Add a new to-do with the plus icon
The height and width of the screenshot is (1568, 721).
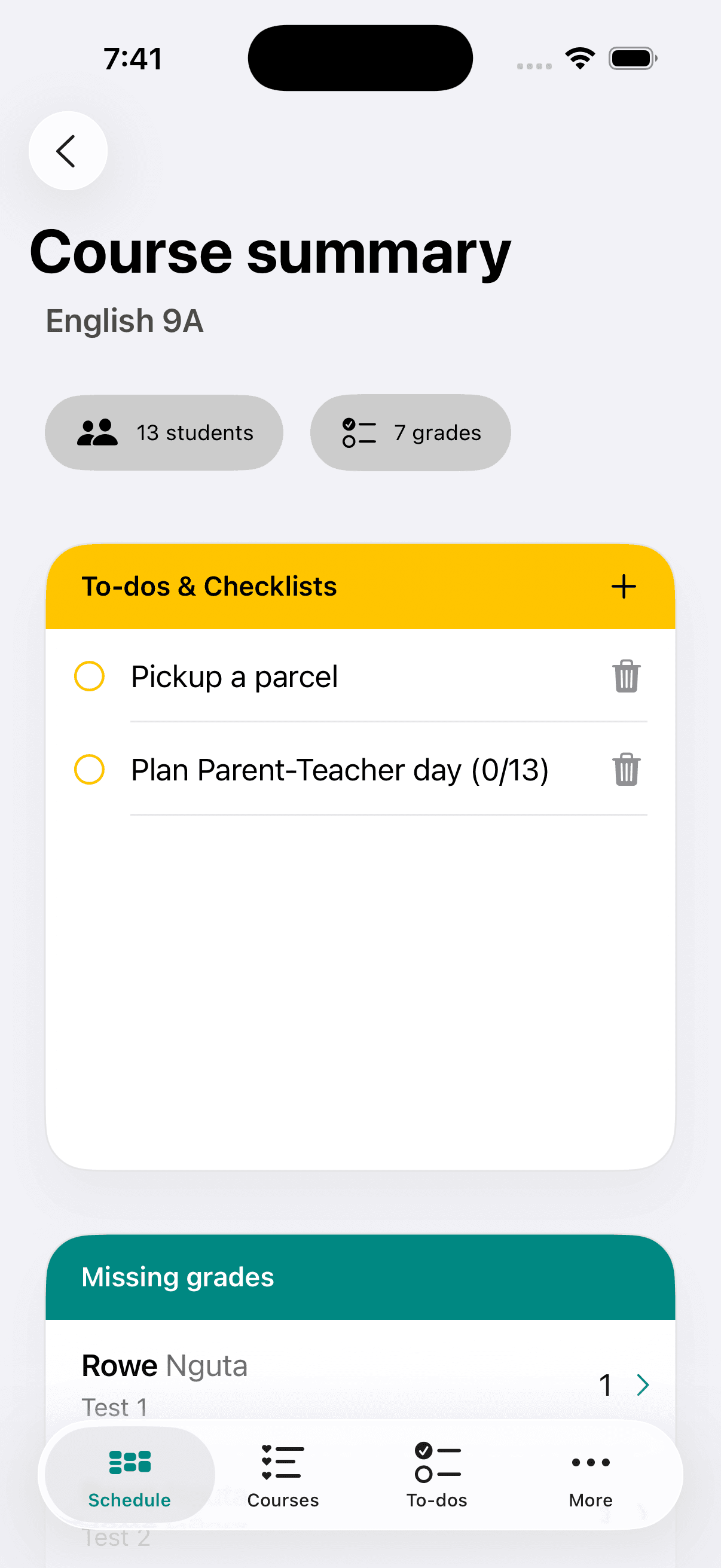(623, 587)
